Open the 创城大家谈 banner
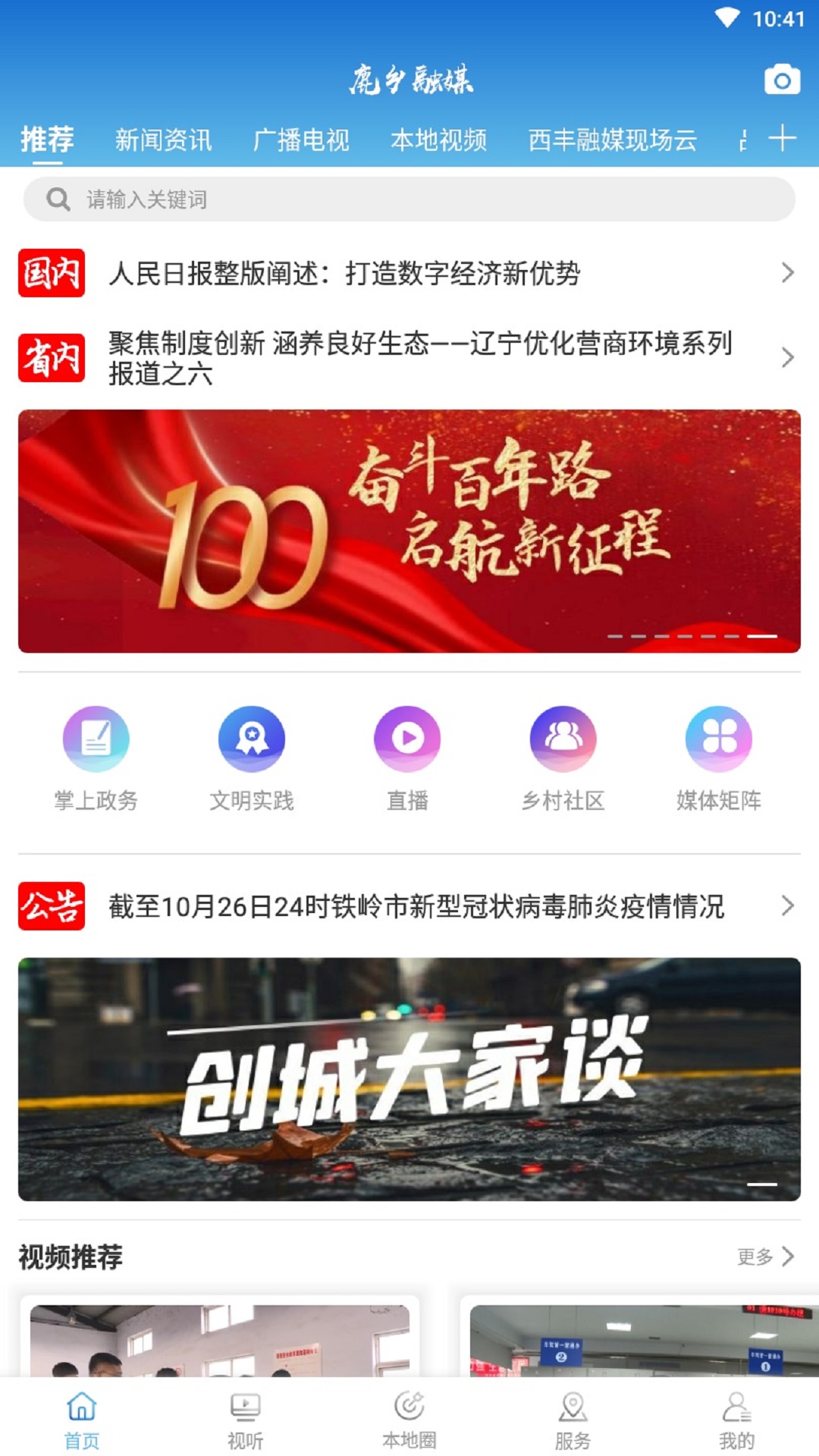Screen dimensions: 819x1456 tap(409, 1078)
